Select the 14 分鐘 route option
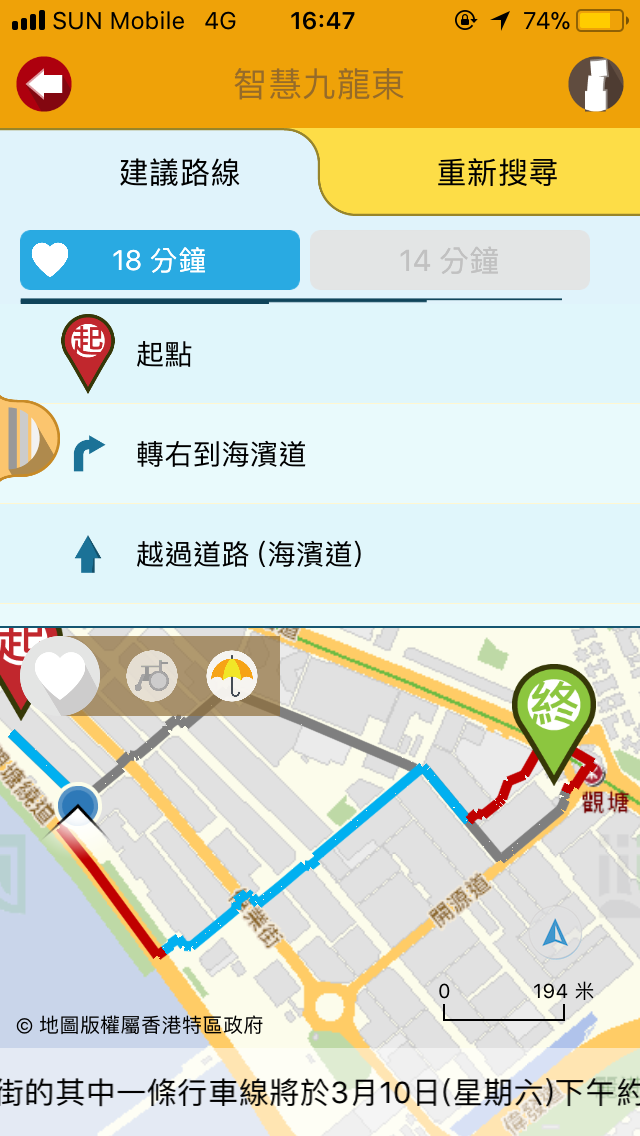This screenshot has height=1136, width=640. [449, 261]
